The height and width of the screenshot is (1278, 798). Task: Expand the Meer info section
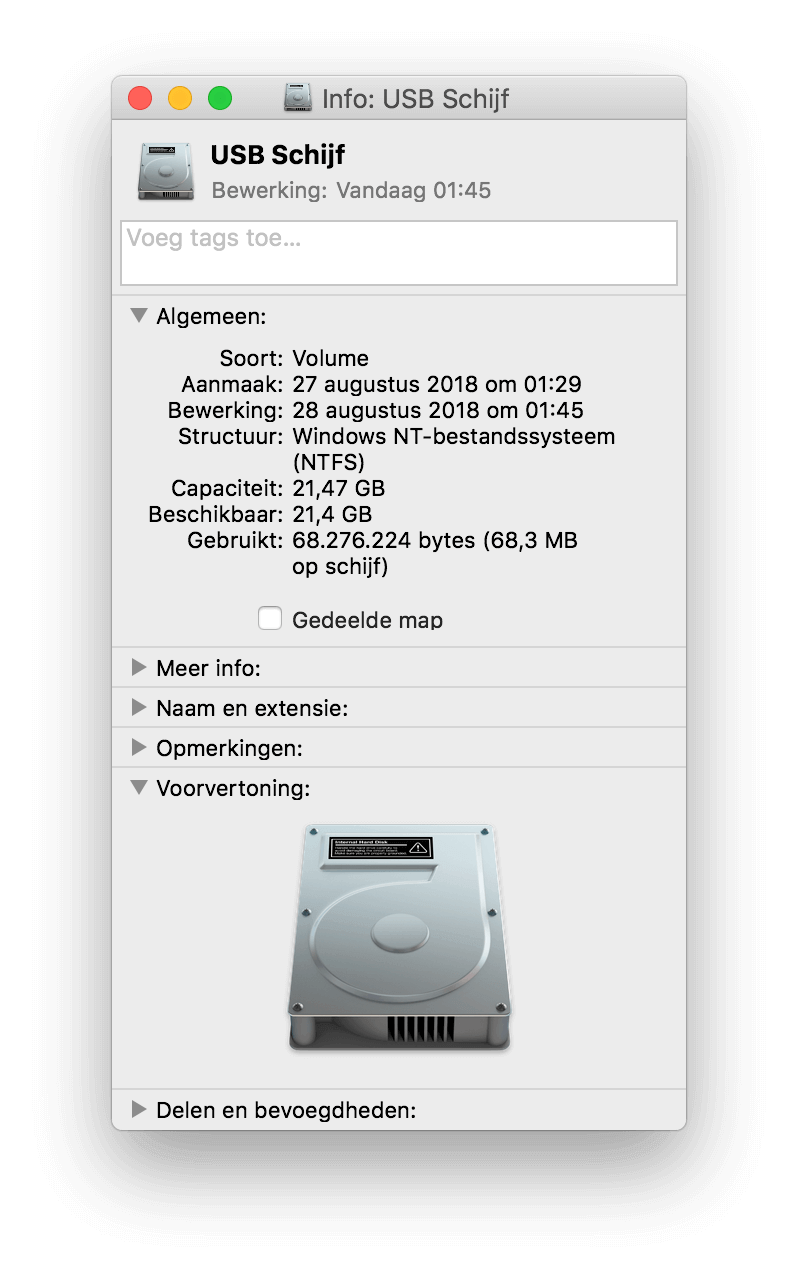pos(139,668)
